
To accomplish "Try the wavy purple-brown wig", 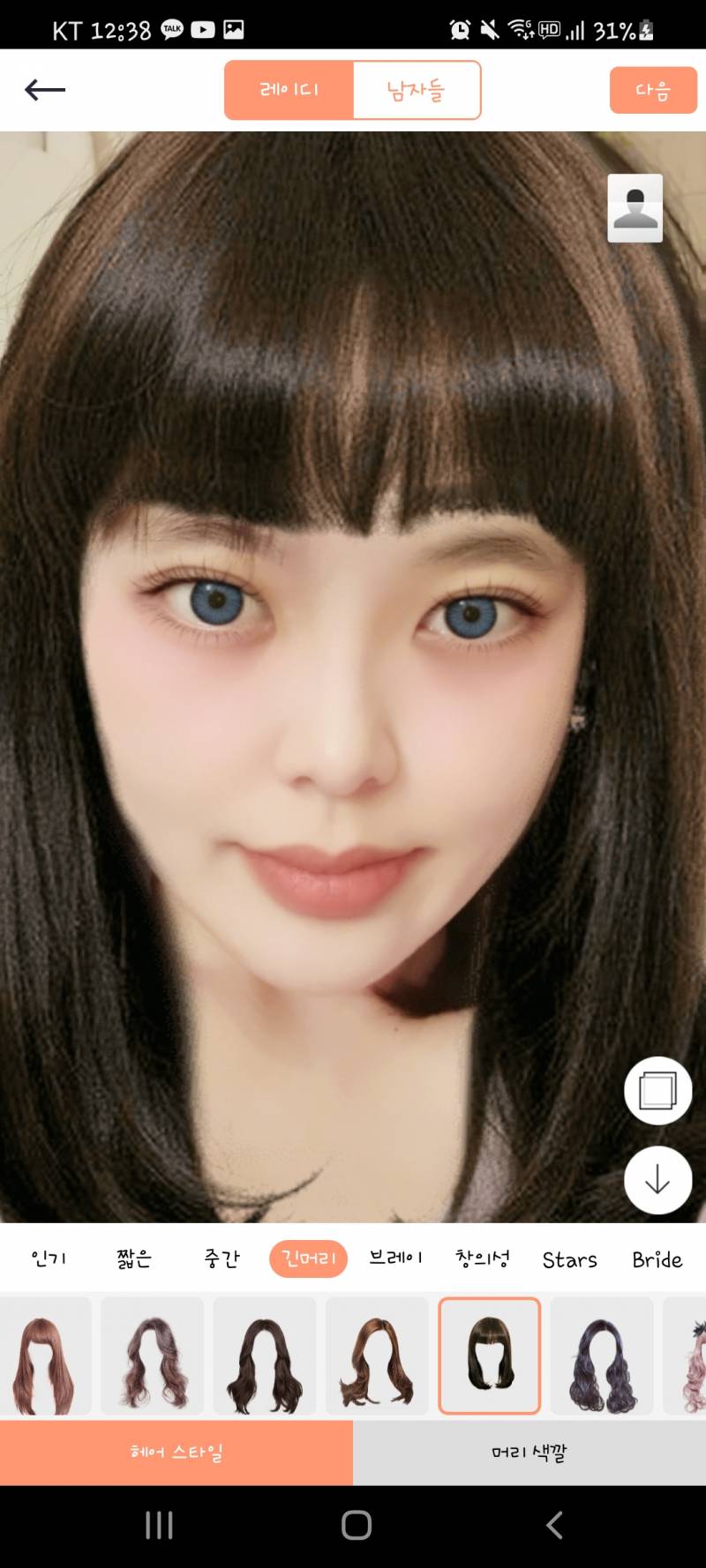I will click(x=153, y=1356).
